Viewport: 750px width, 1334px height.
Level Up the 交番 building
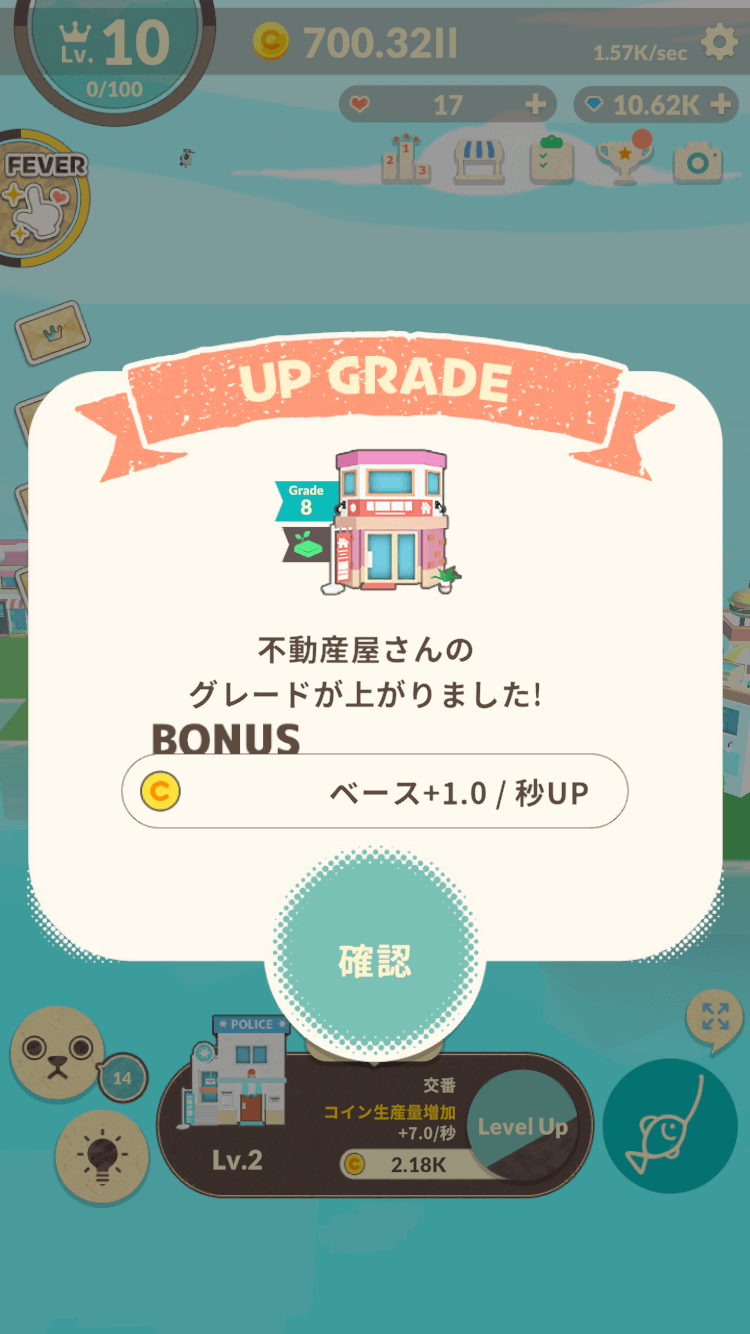(x=523, y=1127)
